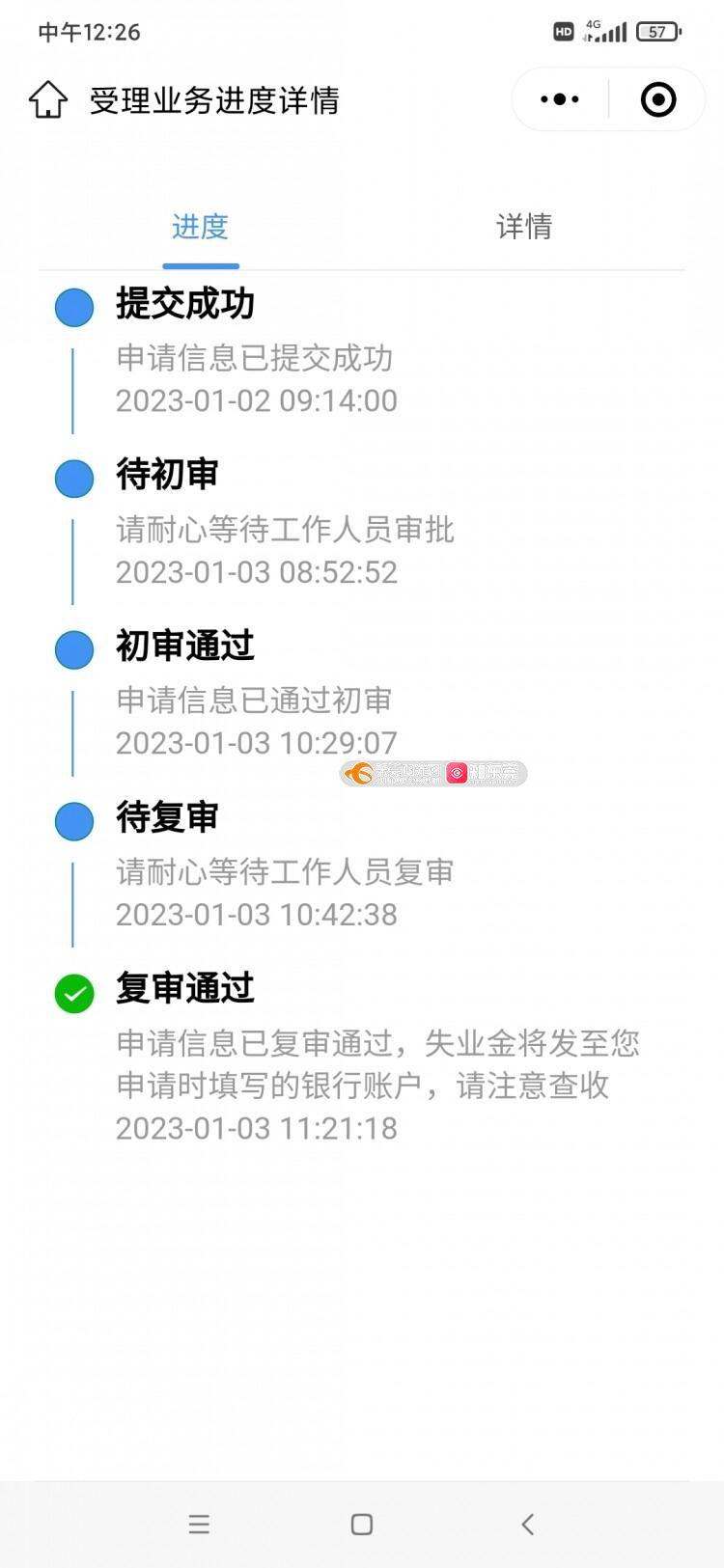
Task: Close the mini program with the circle icon
Action: pyautogui.click(x=658, y=99)
